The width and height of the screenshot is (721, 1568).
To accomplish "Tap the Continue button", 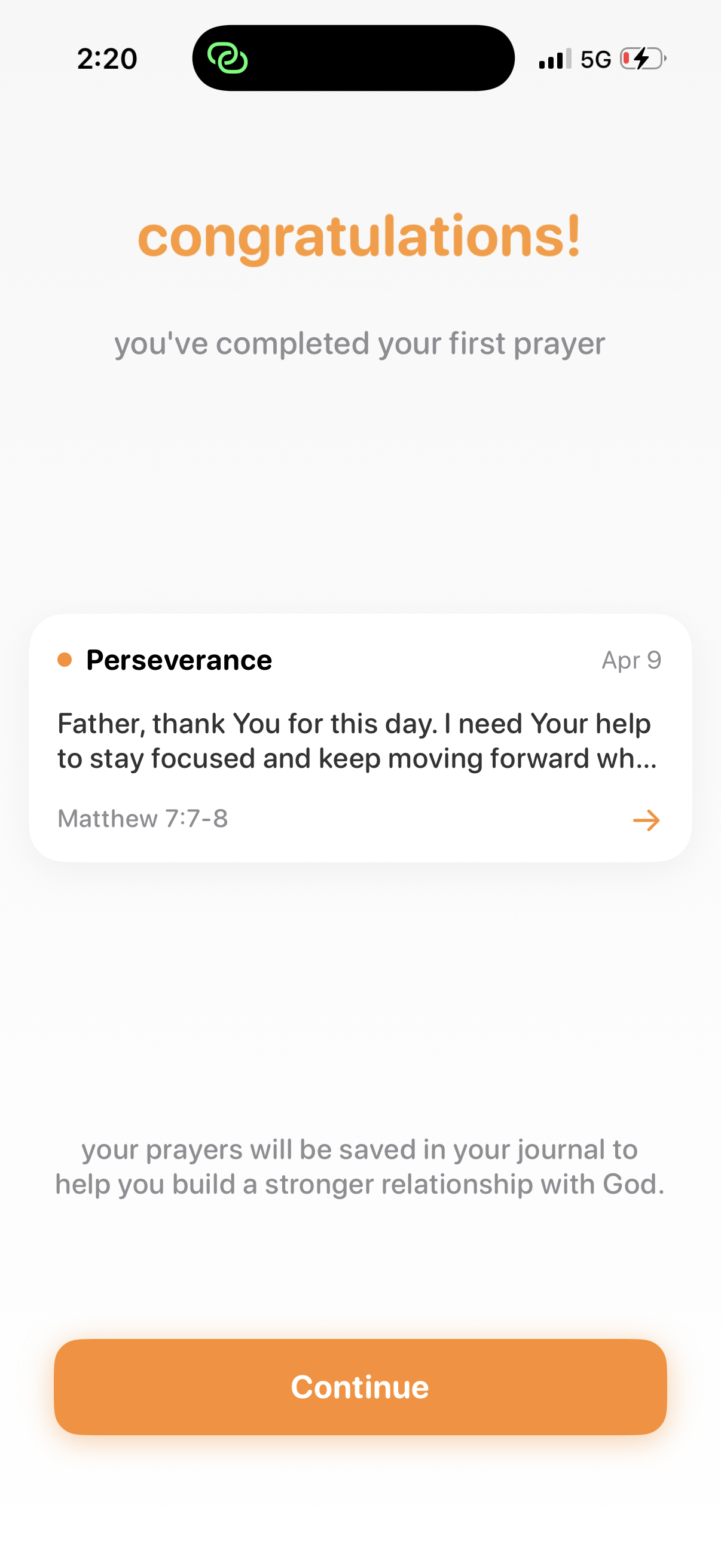I will [x=360, y=1387].
